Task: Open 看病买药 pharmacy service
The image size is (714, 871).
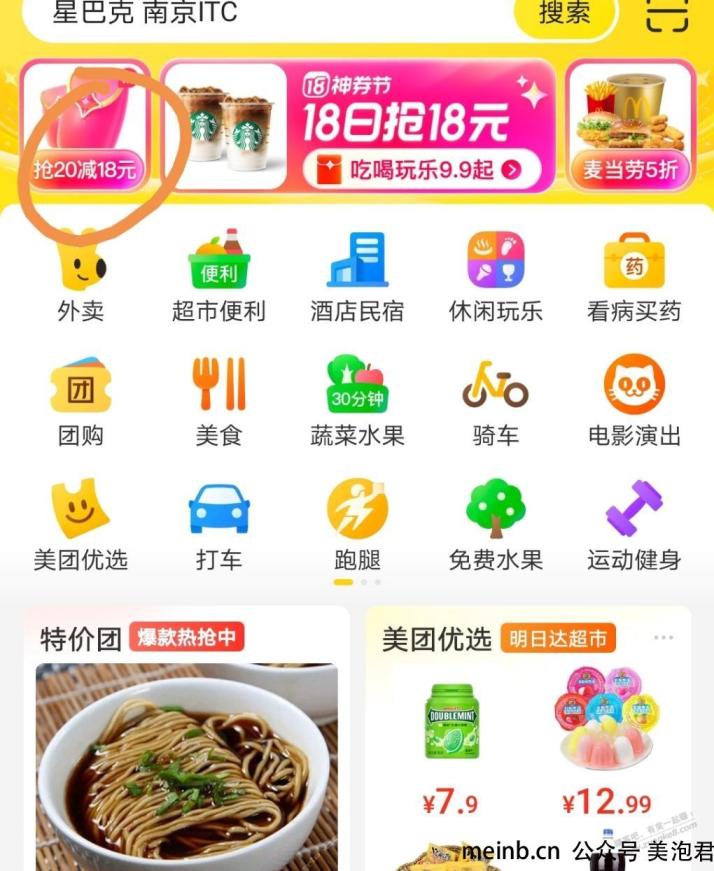Action: 633,275
